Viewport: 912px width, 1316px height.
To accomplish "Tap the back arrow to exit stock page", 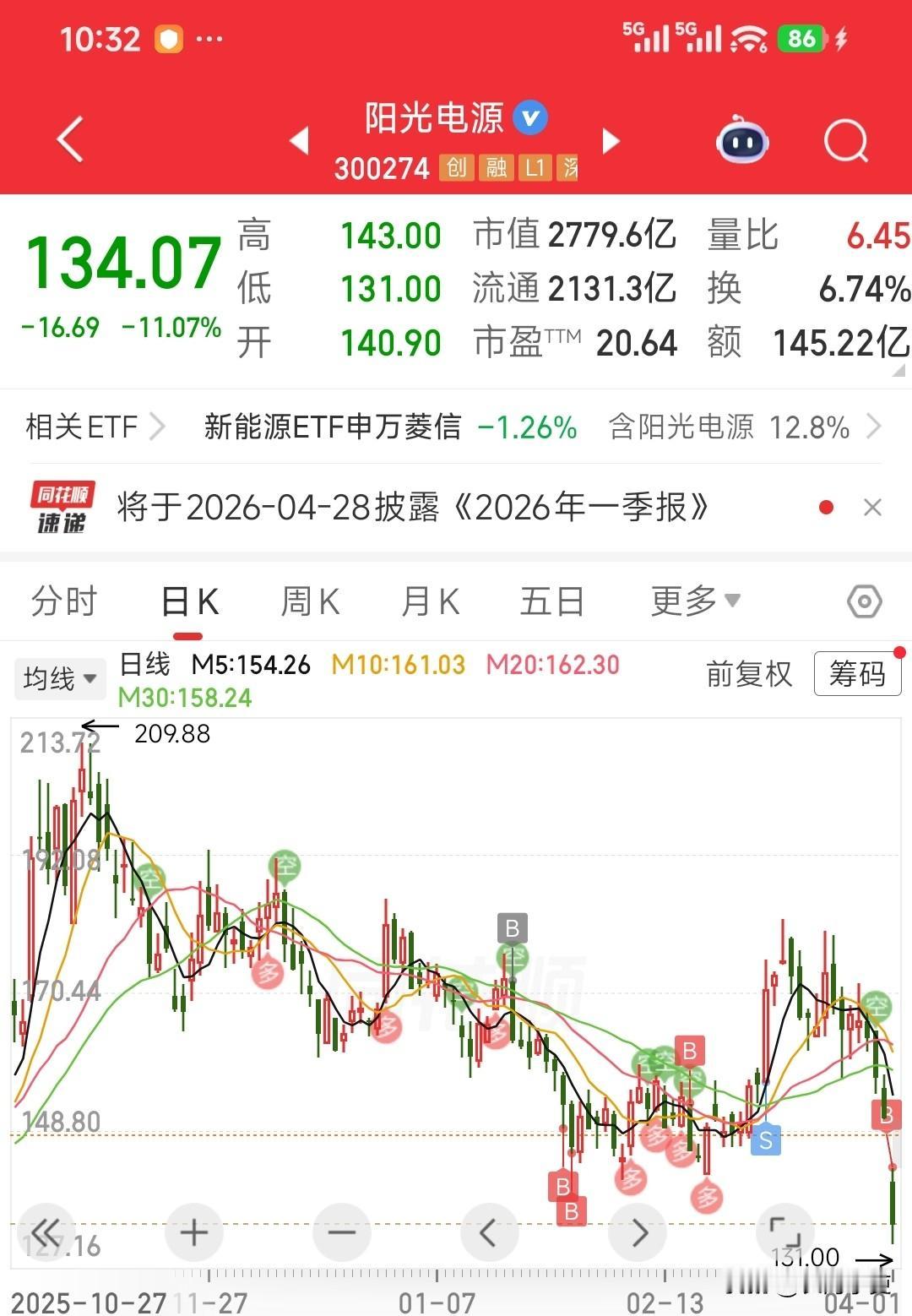I will [x=71, y=138].
